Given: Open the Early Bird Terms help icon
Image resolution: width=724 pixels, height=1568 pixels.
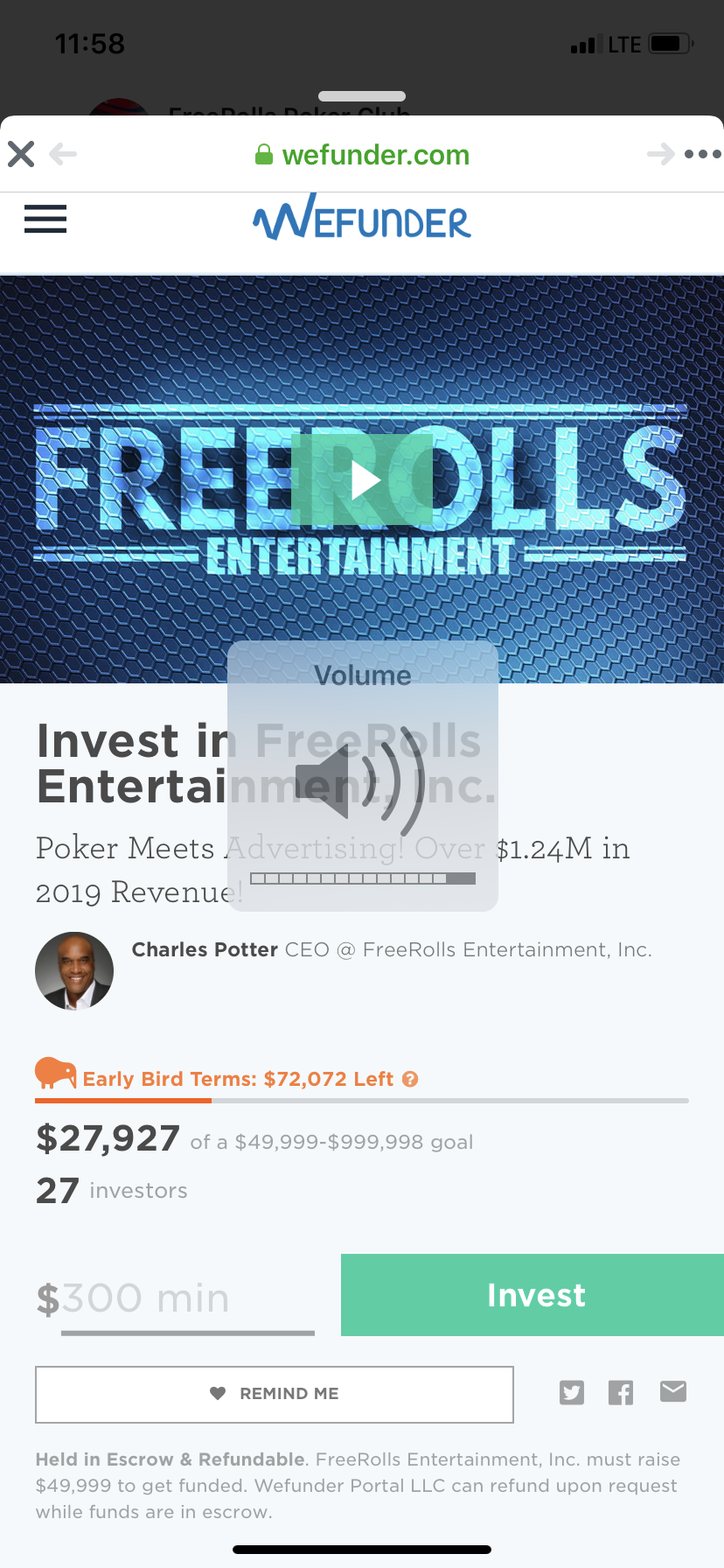Looking at the screenshot, I should tap(410, 1080).
